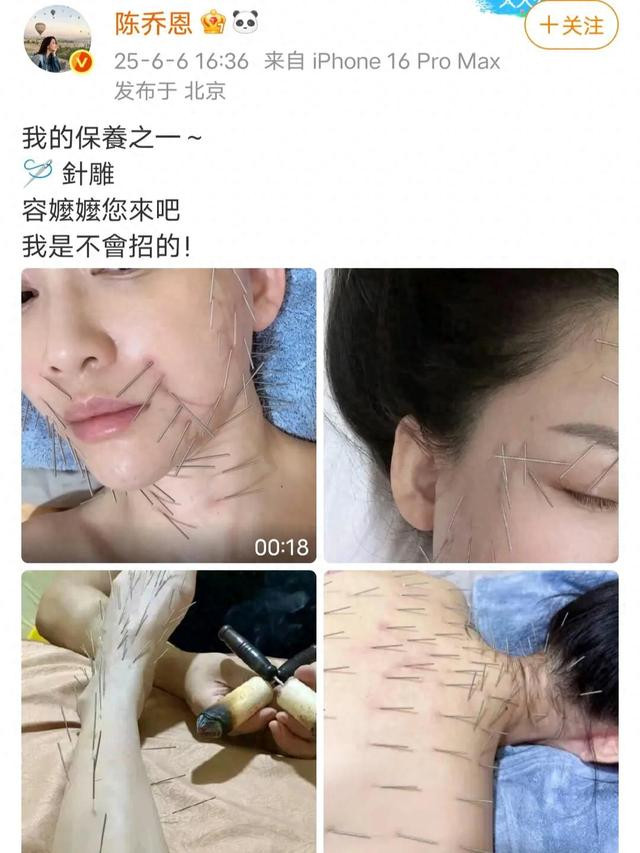640x853 pixels.
Task: Follow 陈乔恩 with the 关注 button
Action: pyautogui.click(x=571, y=26)
